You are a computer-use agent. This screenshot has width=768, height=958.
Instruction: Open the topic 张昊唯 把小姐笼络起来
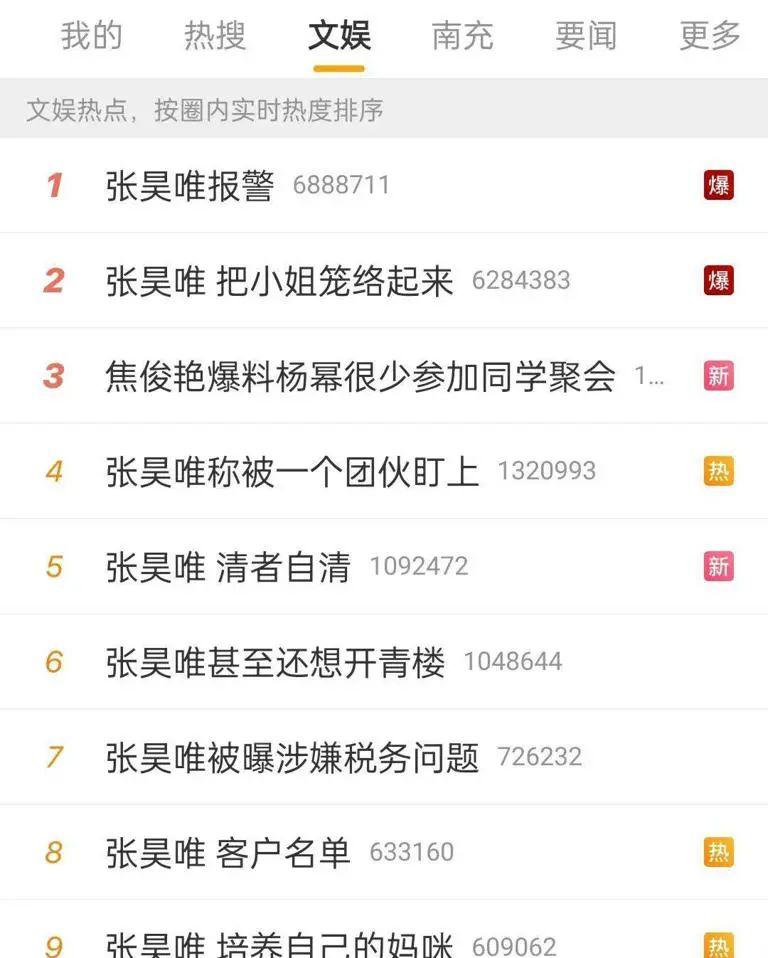279,281
